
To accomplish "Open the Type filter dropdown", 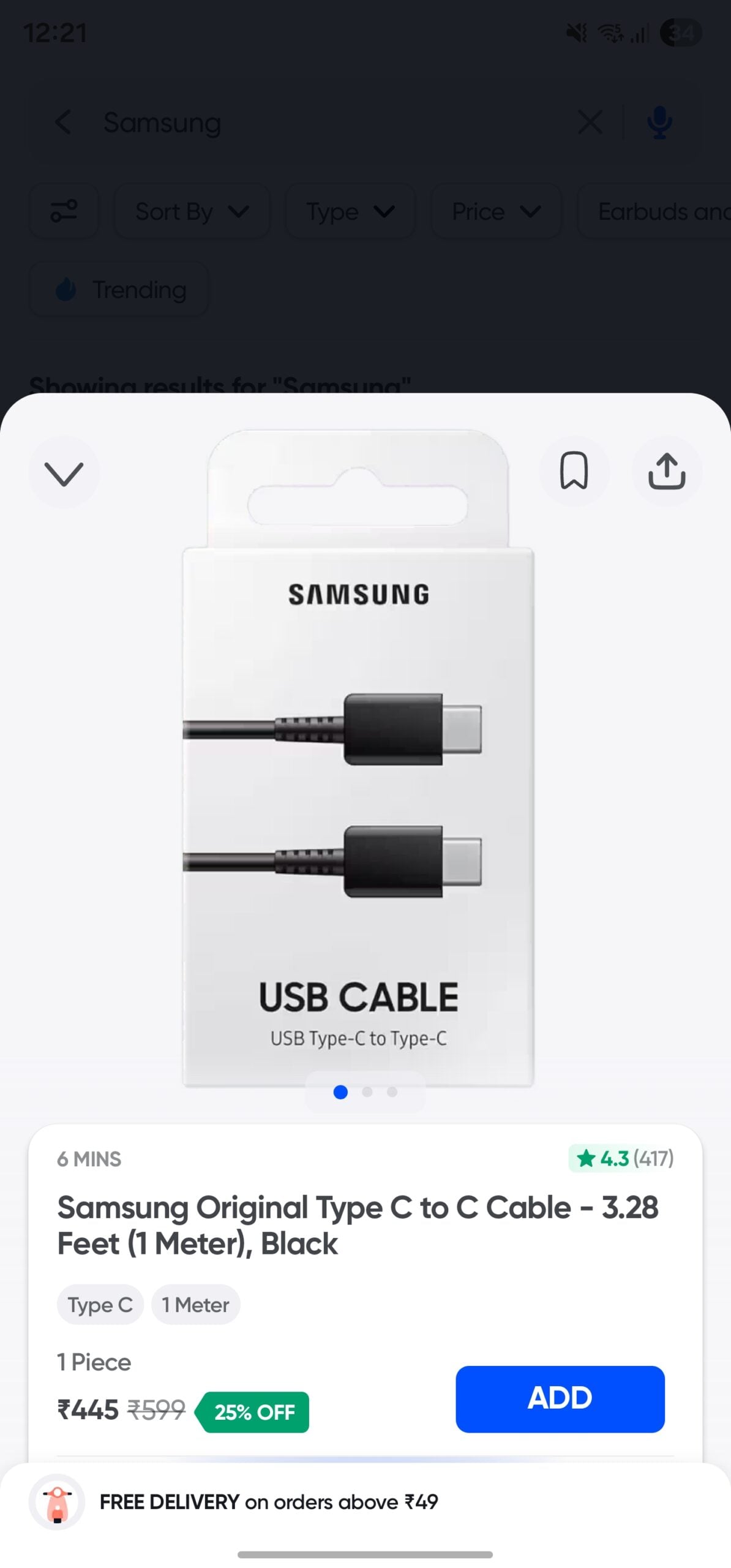I will click(349, 211).
